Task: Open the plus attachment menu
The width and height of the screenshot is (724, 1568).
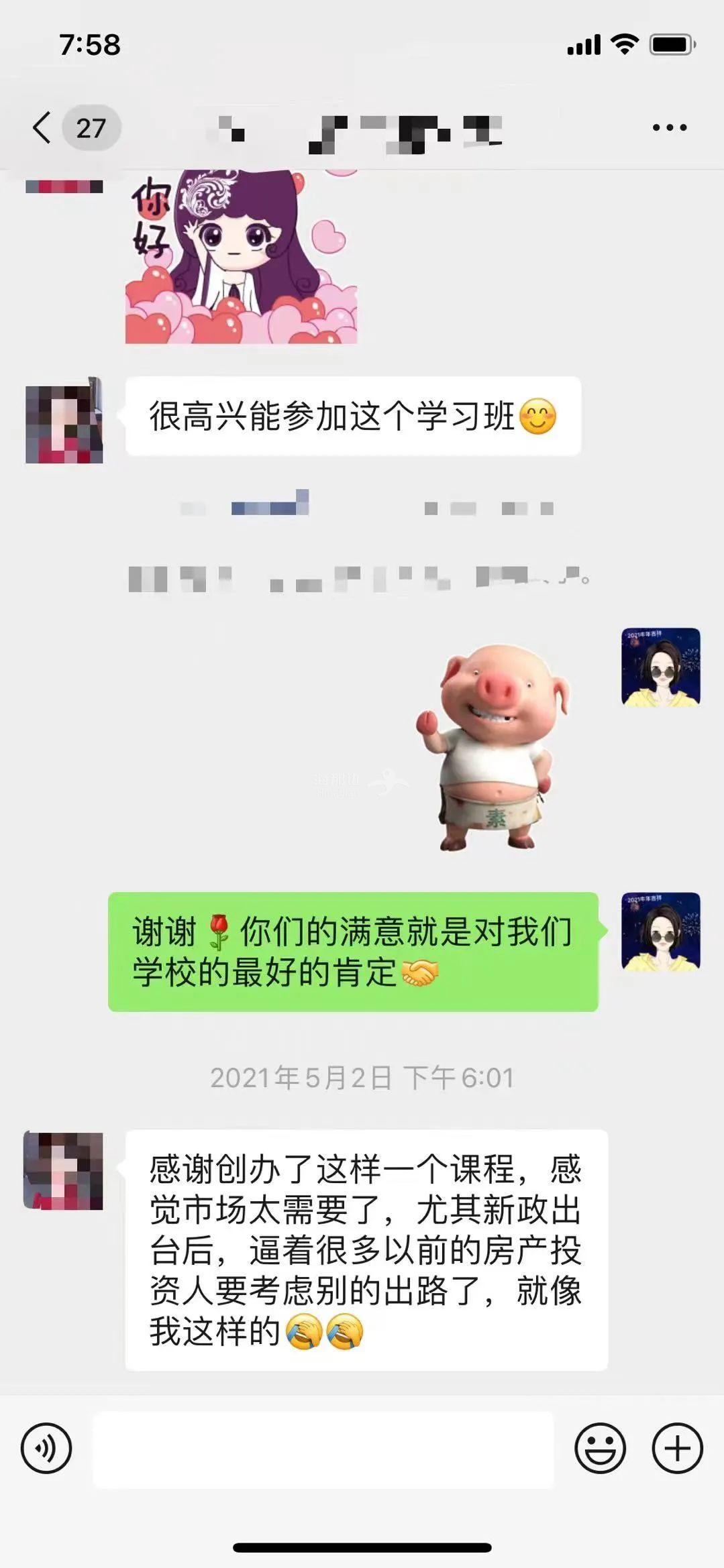Action: click(677, 1448)
